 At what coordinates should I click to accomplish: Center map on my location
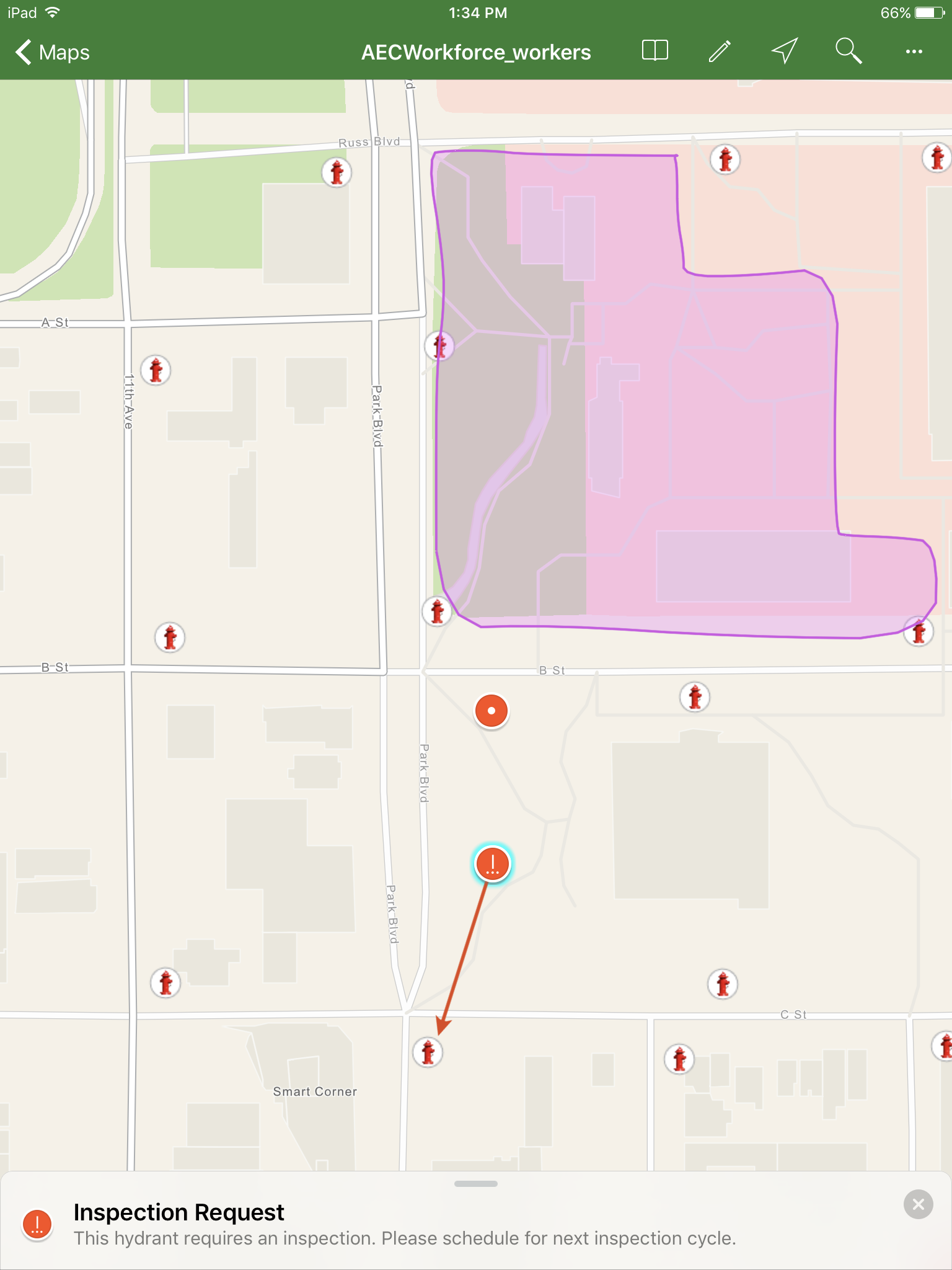coord(784,51)
